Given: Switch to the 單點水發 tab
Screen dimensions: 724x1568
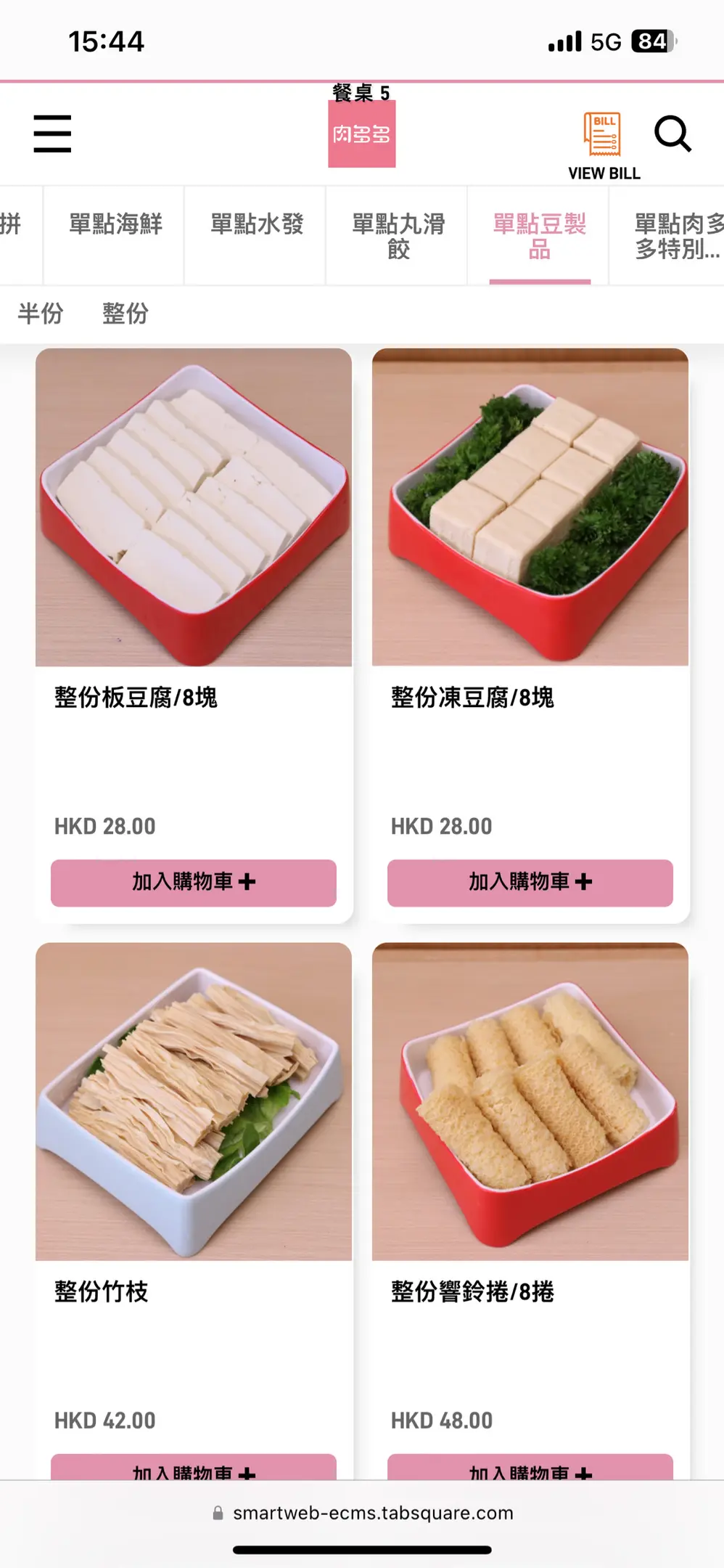Looking at the screenshot, I should coord(257,224).
